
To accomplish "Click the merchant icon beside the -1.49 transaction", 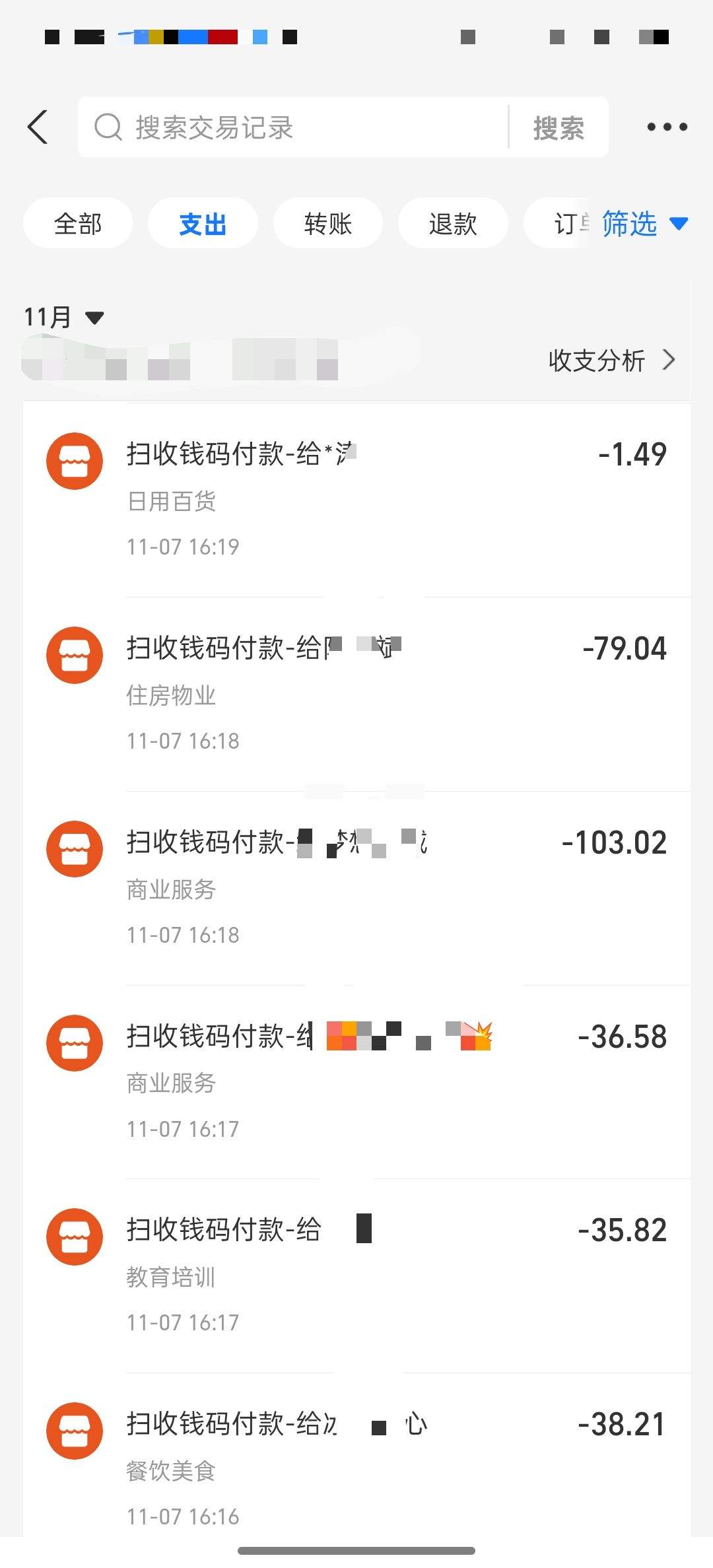I will [x=73, y=460].
